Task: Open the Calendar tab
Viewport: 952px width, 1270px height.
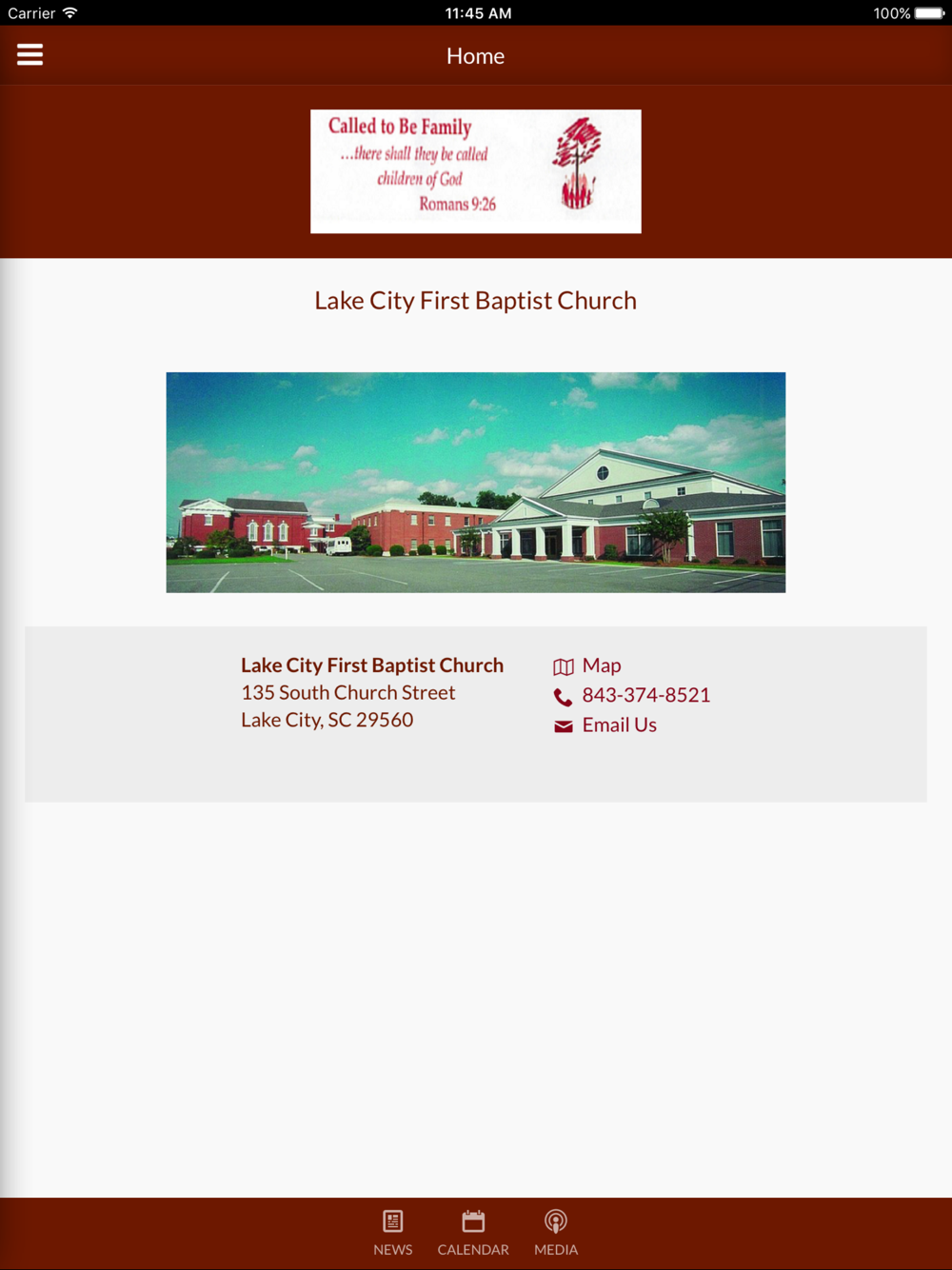Action: click(473, 1233)
